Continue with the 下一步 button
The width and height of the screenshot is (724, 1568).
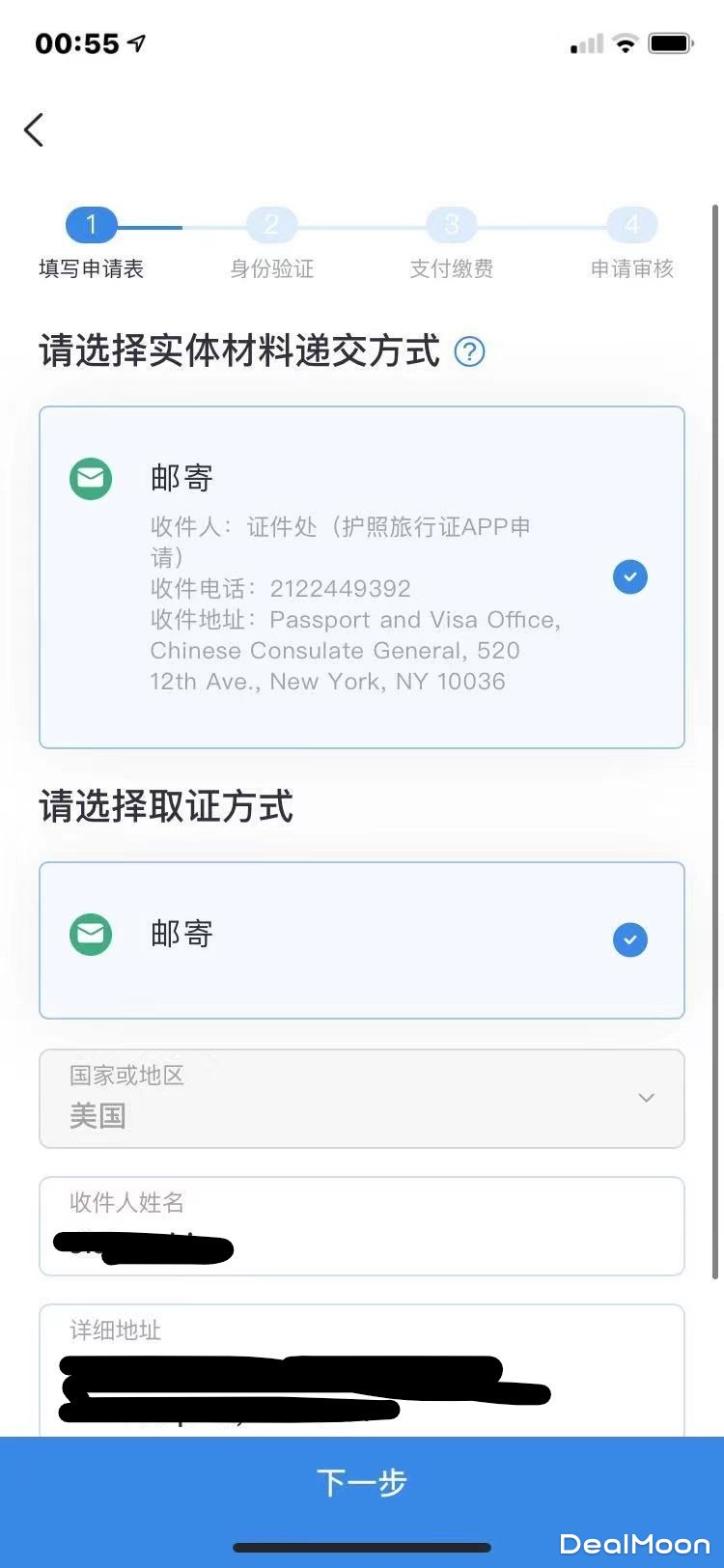(361, 1482)
